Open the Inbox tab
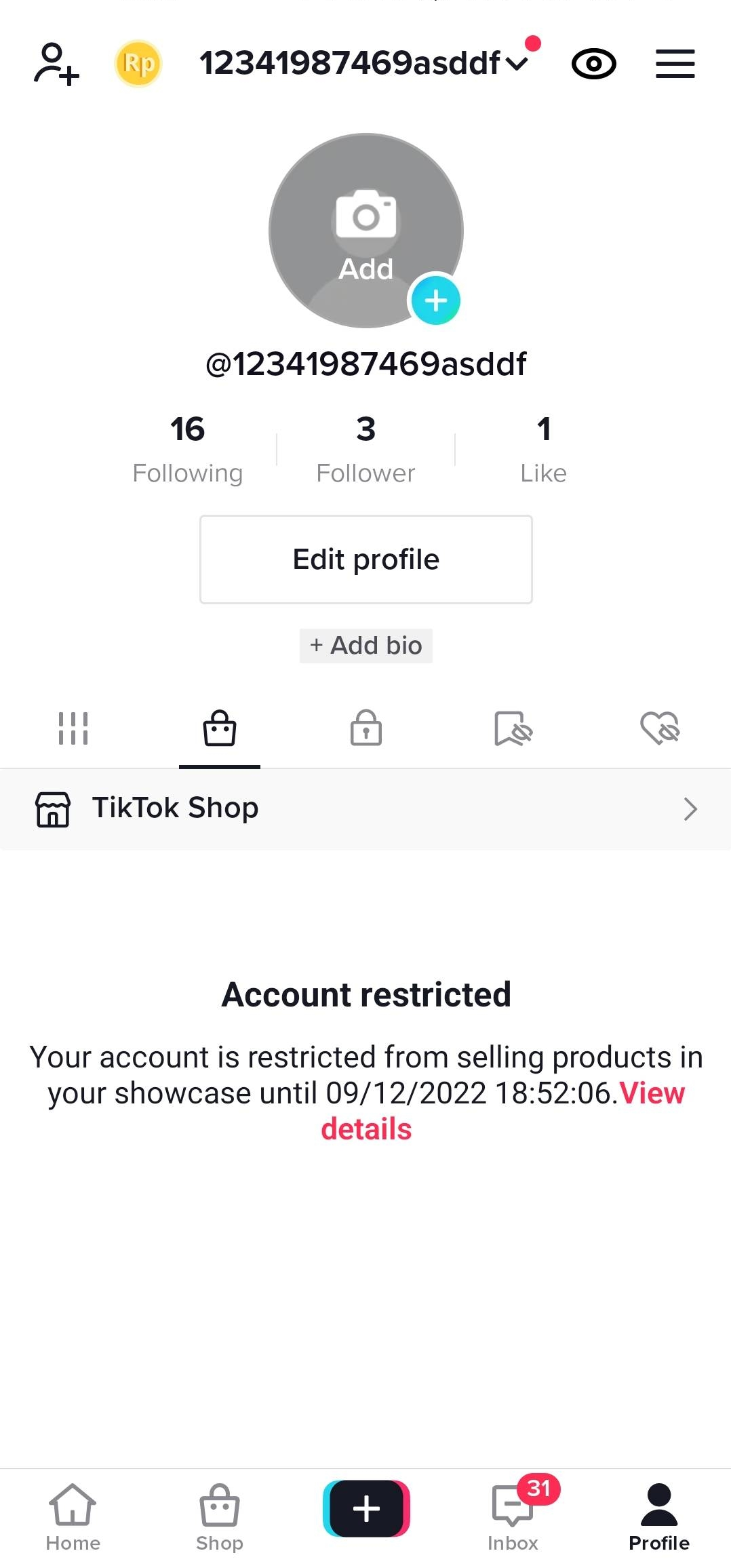Image resolution: width=731 pixels, height=1568 pixels. click(x=513, y=1518)
